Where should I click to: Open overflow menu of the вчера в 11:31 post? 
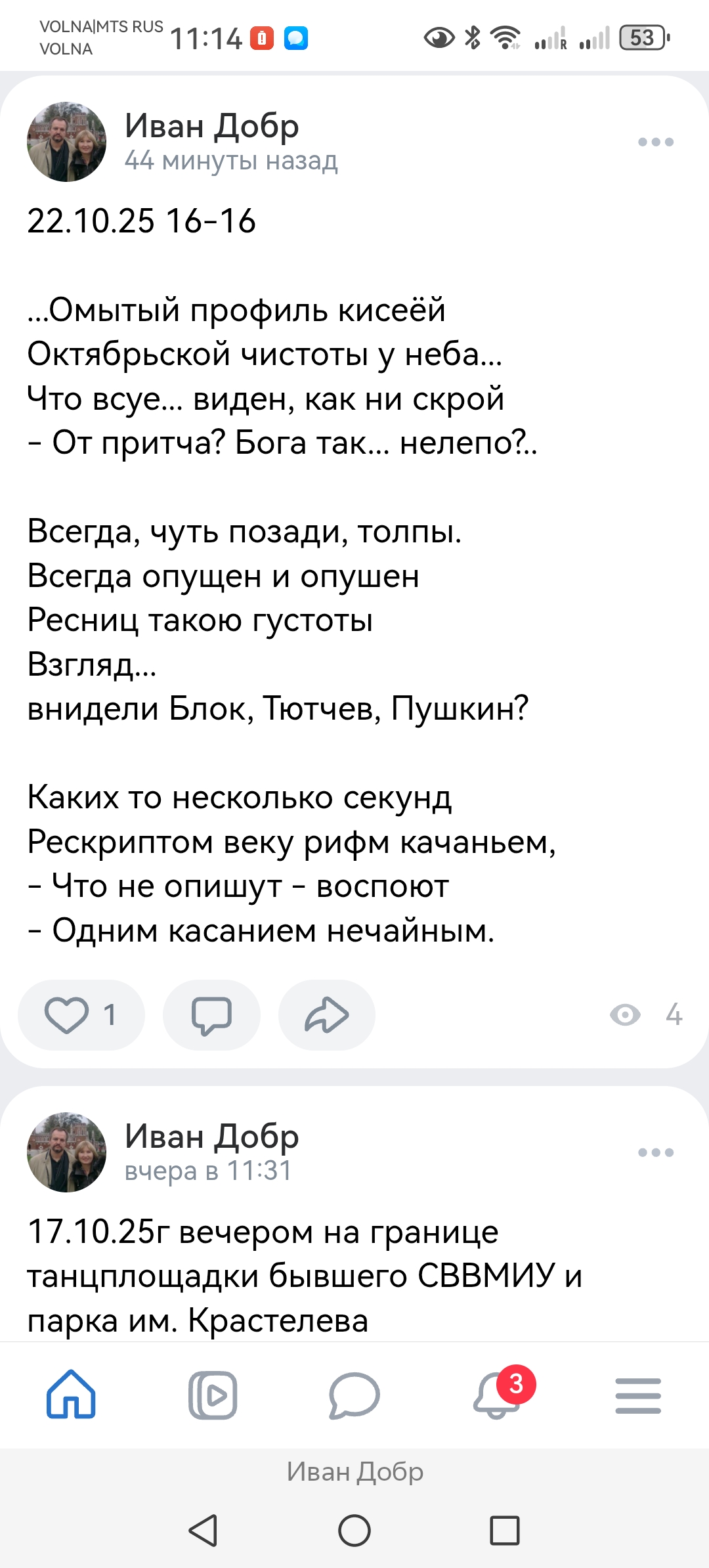(656, 1152)
